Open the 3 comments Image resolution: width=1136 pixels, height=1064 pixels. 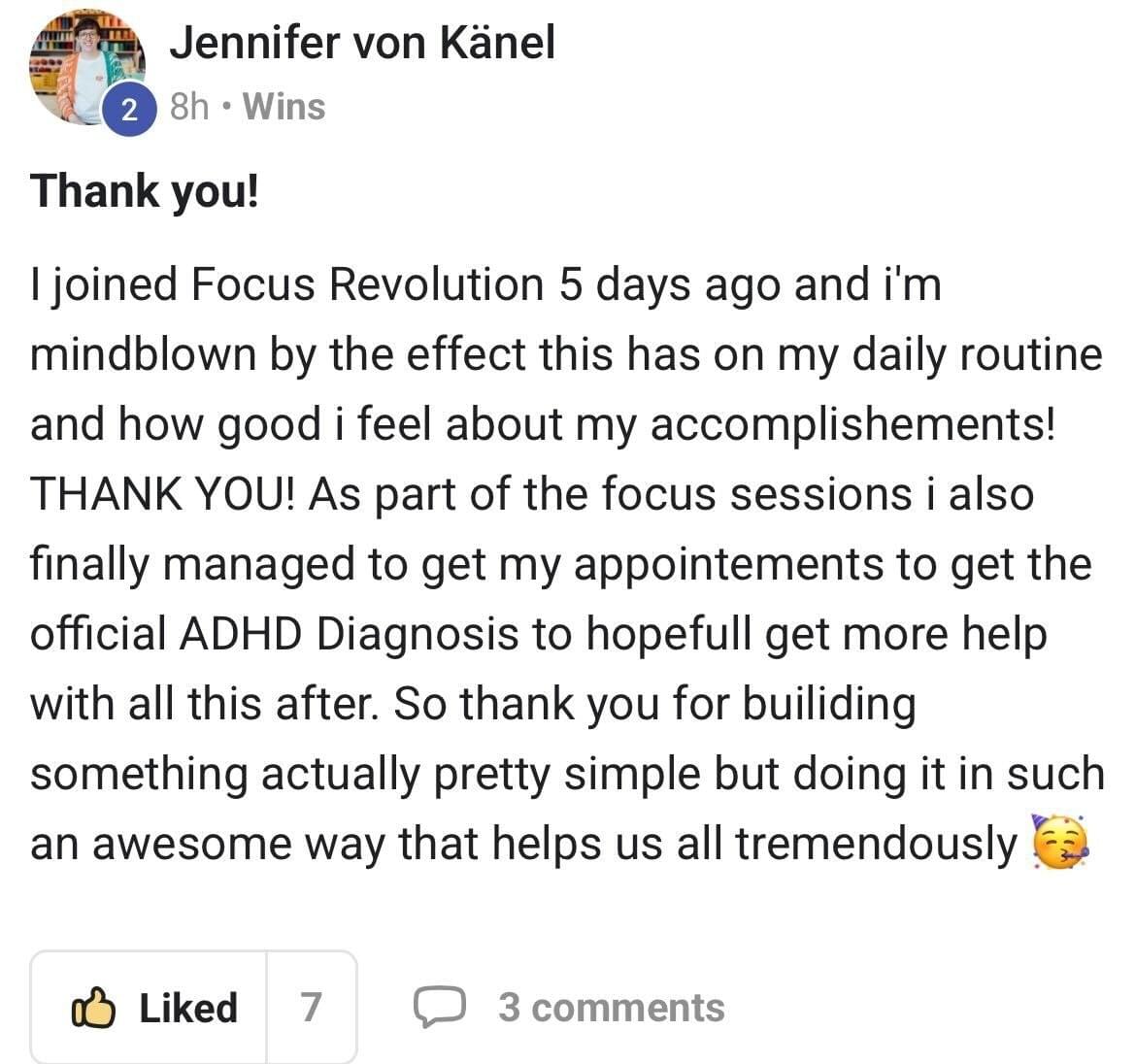(571, 1008)
